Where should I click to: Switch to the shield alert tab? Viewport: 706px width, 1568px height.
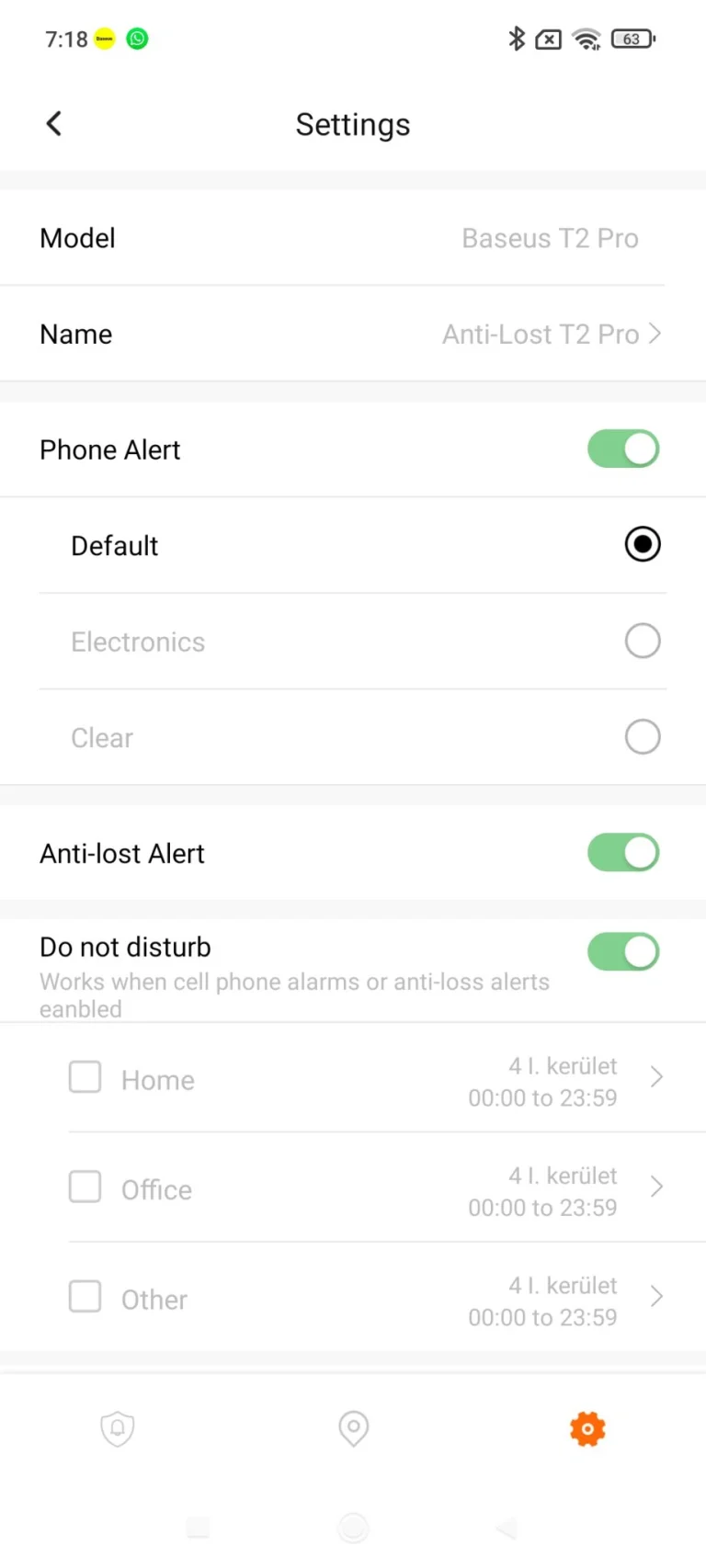pyautogui.click(x=118, y=1429)
